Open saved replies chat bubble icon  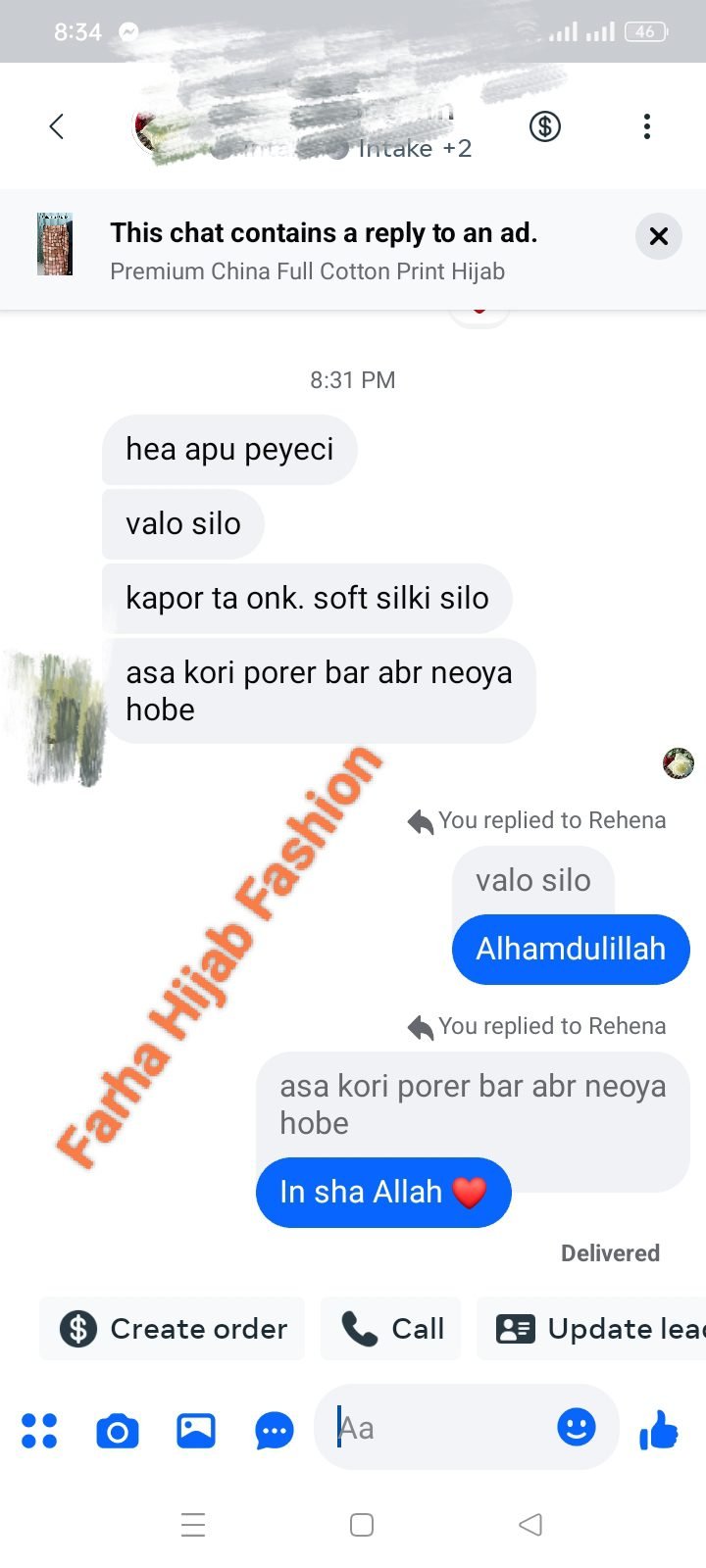click(274, 1431)
